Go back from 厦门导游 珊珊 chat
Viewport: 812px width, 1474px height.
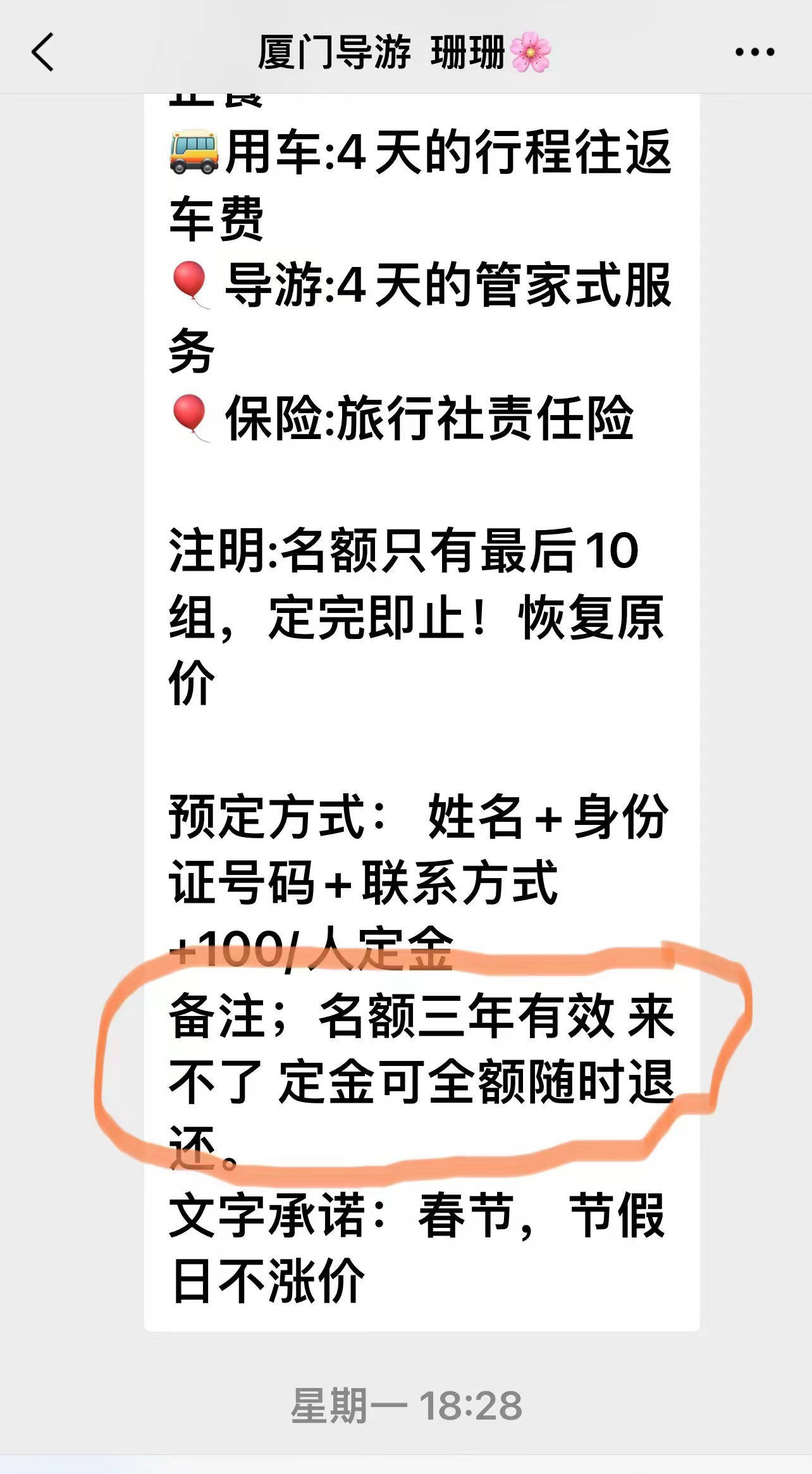[x=43, y=52]
